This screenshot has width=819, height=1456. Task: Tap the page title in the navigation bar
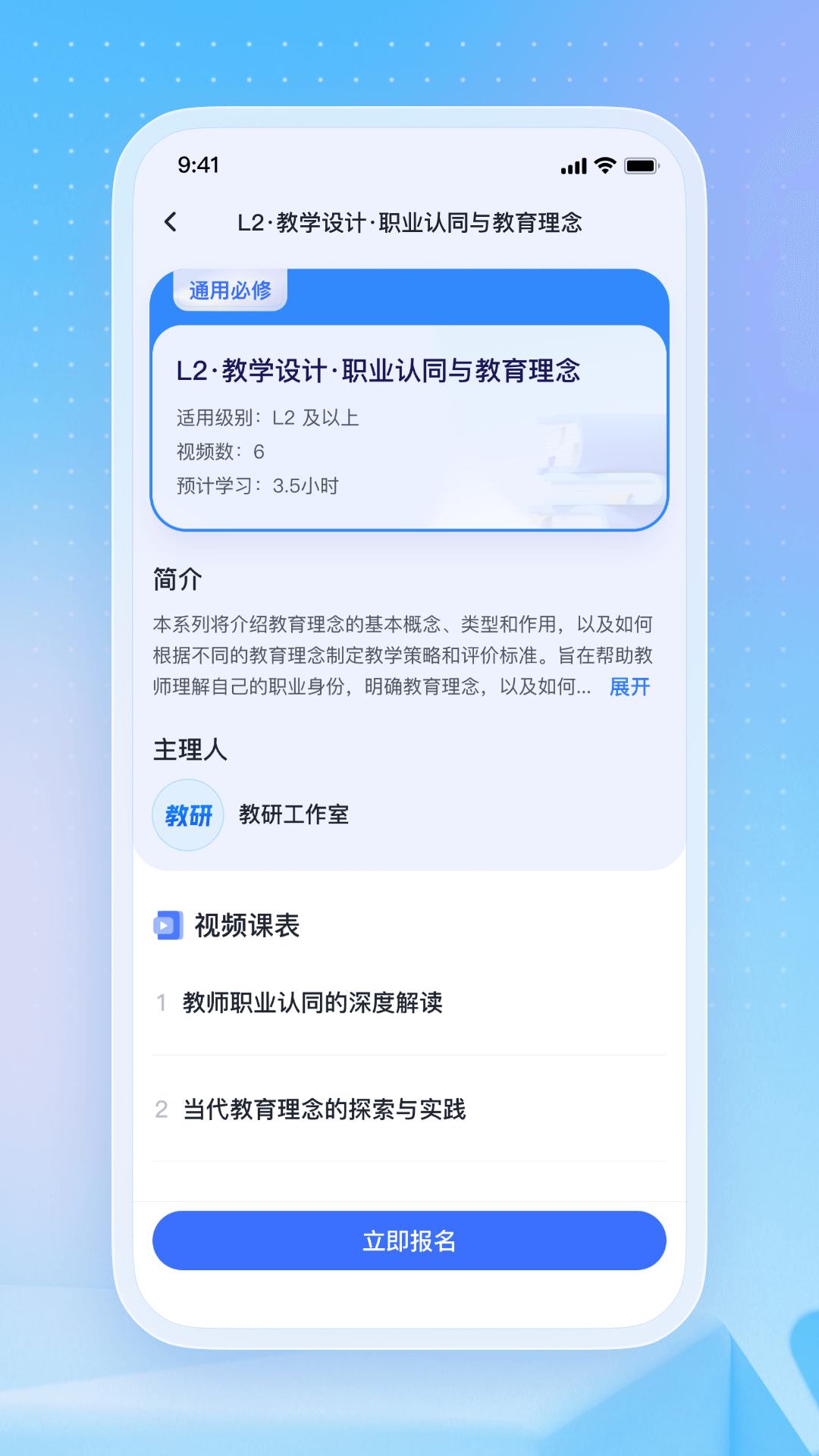click(x=409, y=222)
